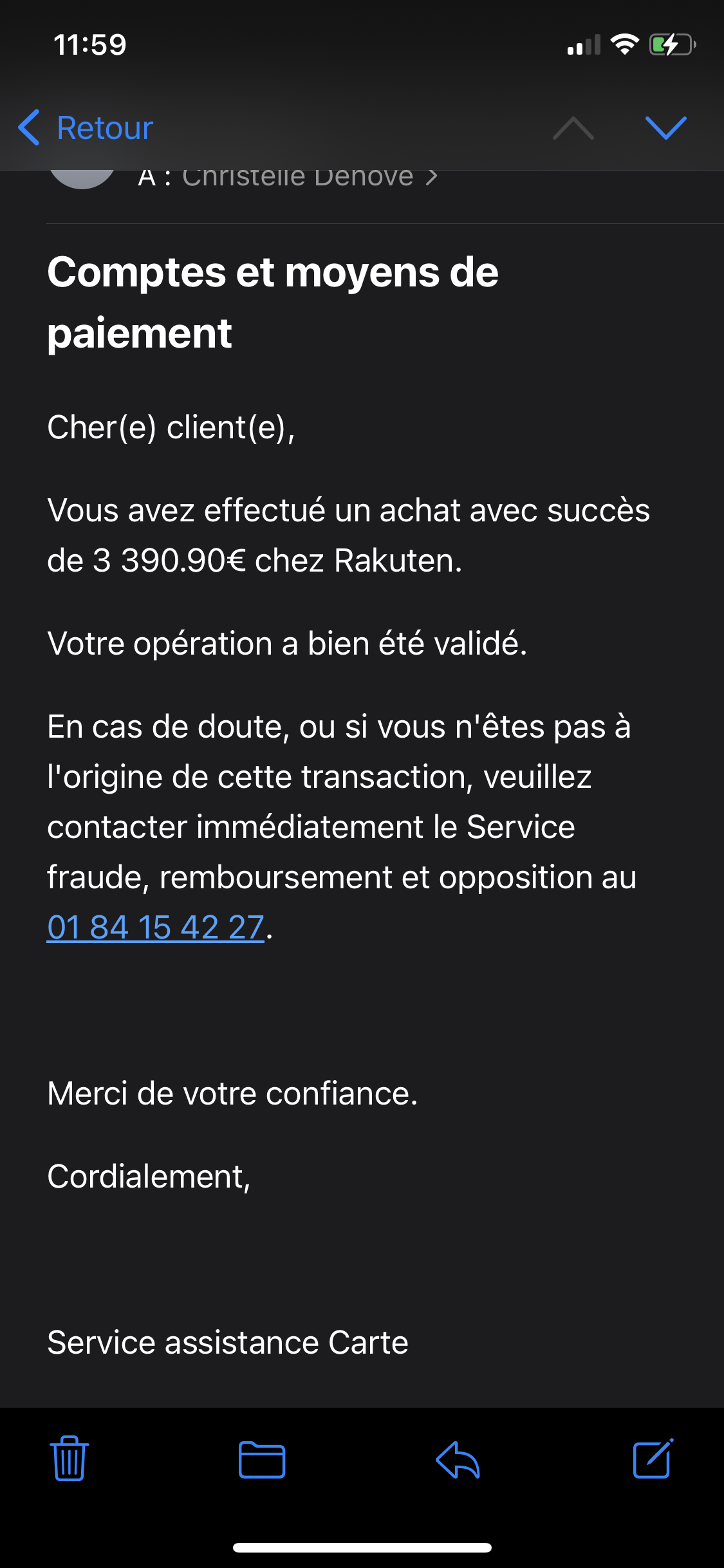Jump to the next message arrow
Screen dimensions: 724x1568
tap(666, 127)
